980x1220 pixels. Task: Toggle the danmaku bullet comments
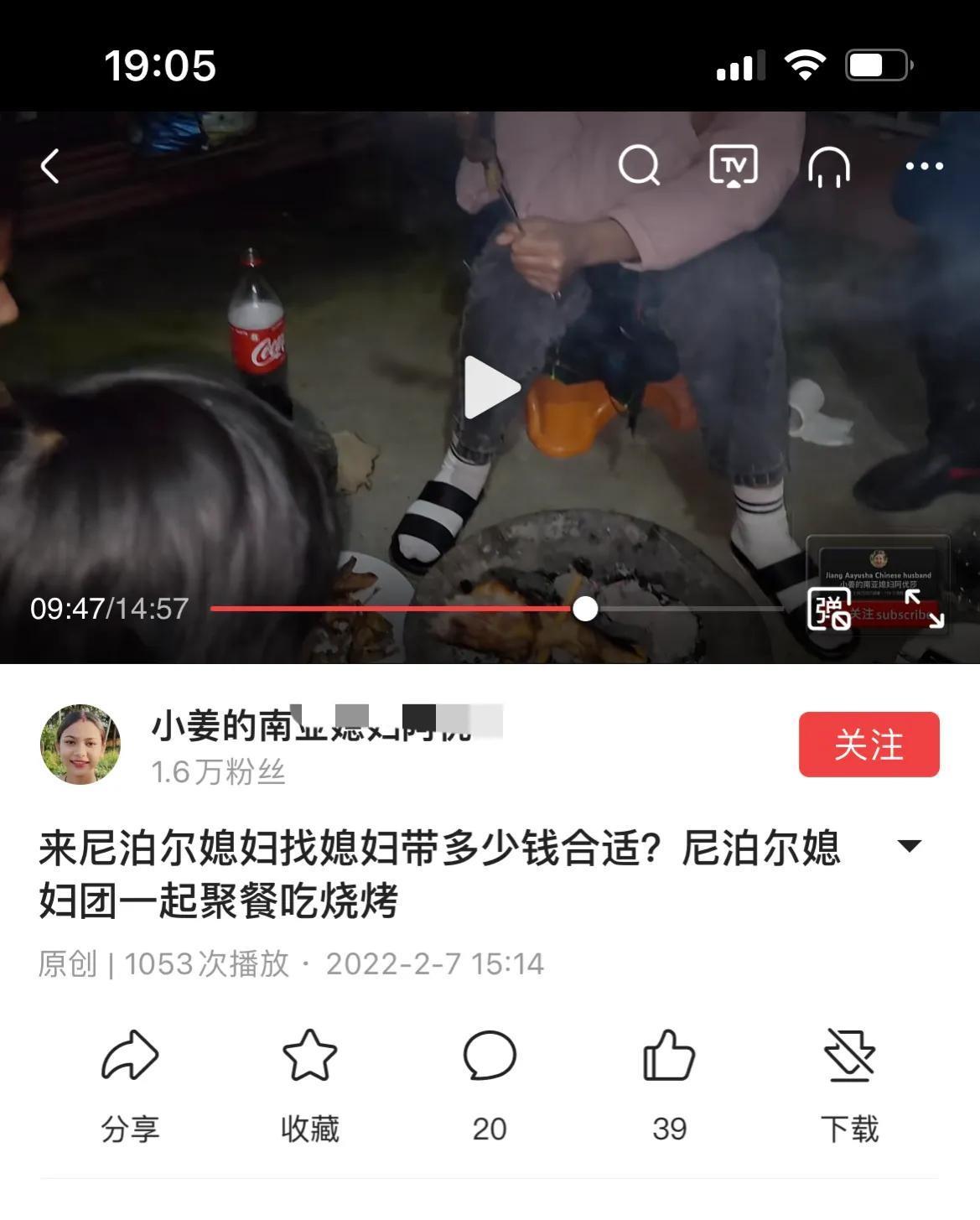829,609
